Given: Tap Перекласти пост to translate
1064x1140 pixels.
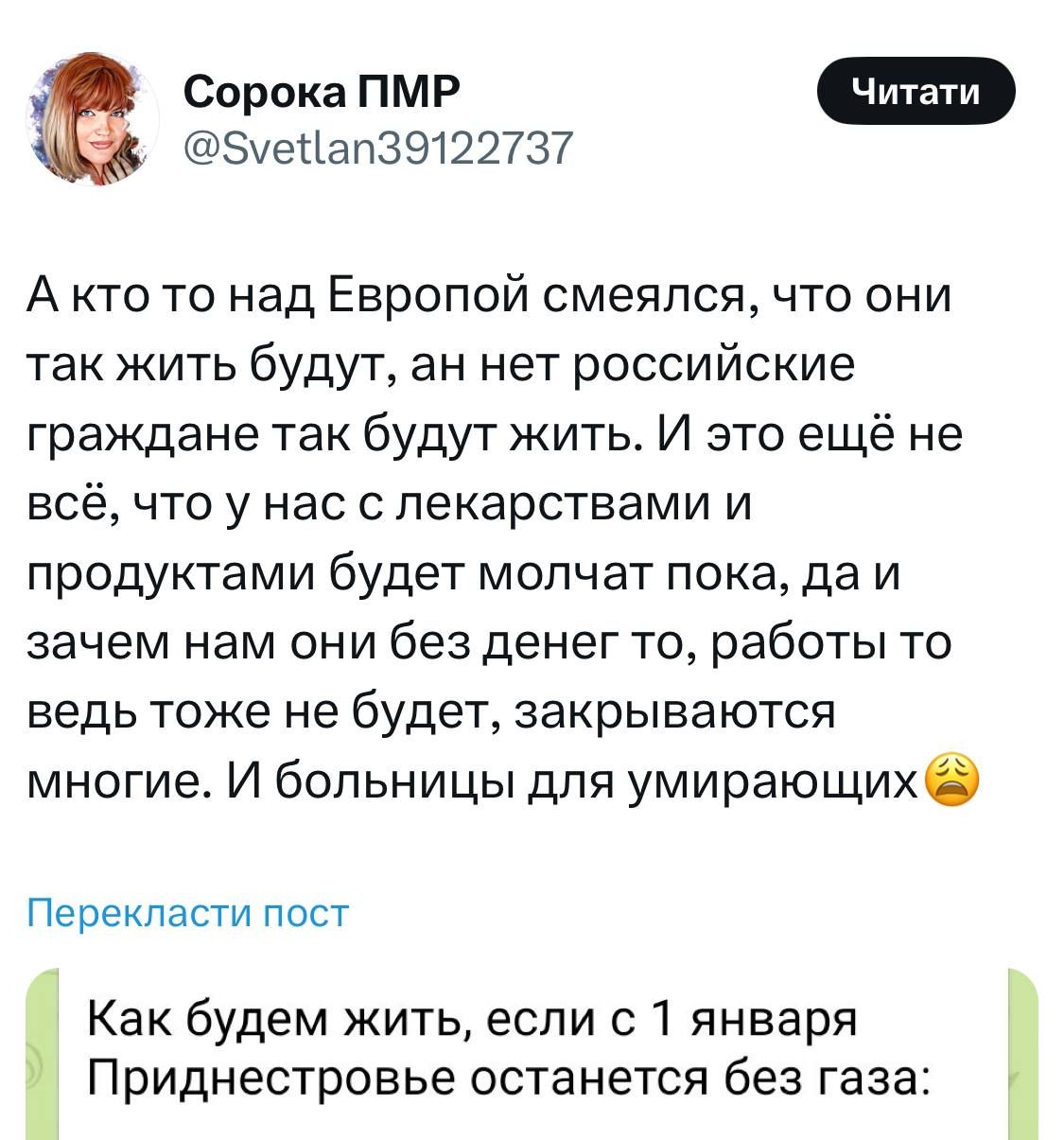Looking at the screenshot, I should (x=187, y=912).
